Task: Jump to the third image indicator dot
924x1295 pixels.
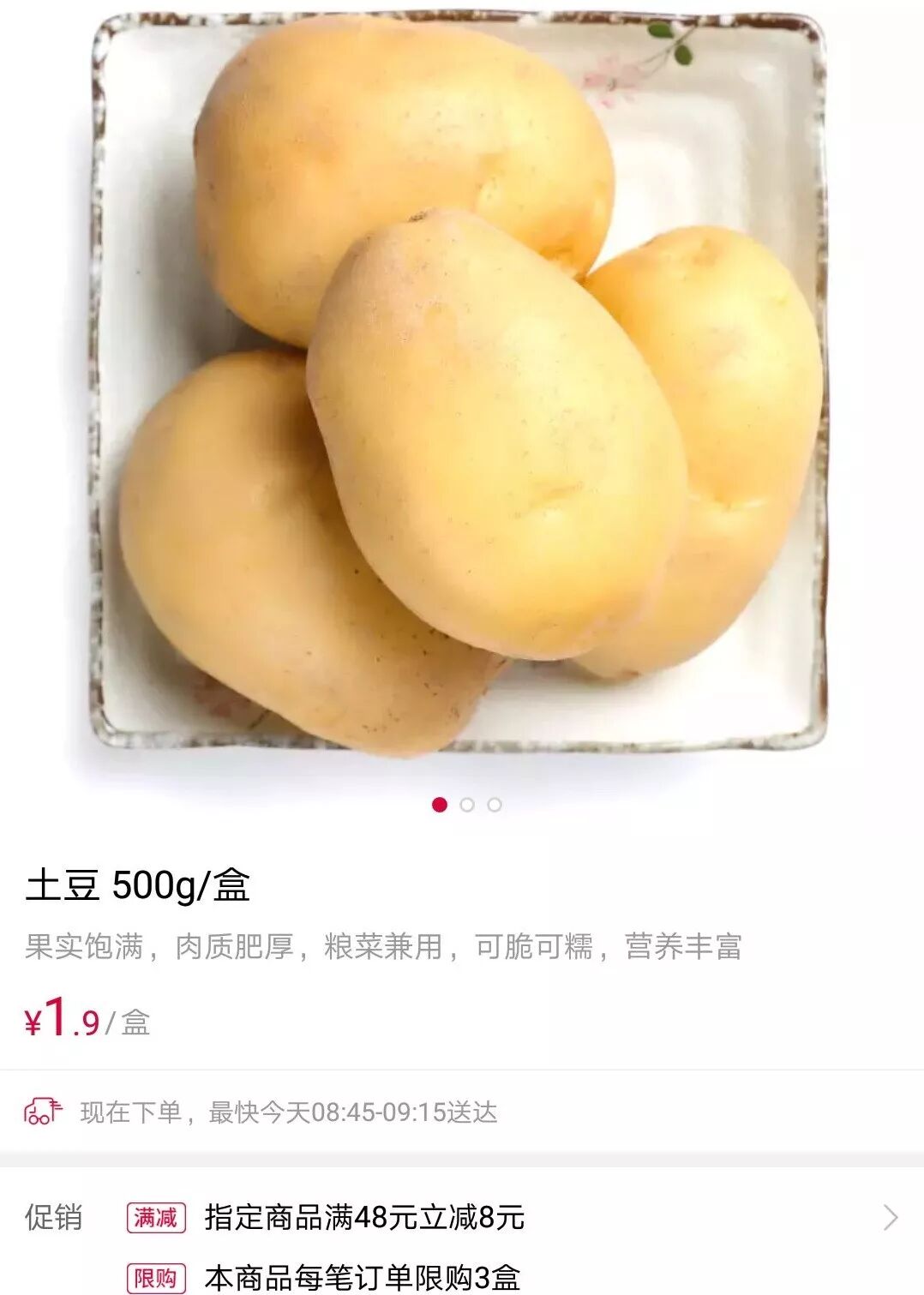Action: [495, 805]
